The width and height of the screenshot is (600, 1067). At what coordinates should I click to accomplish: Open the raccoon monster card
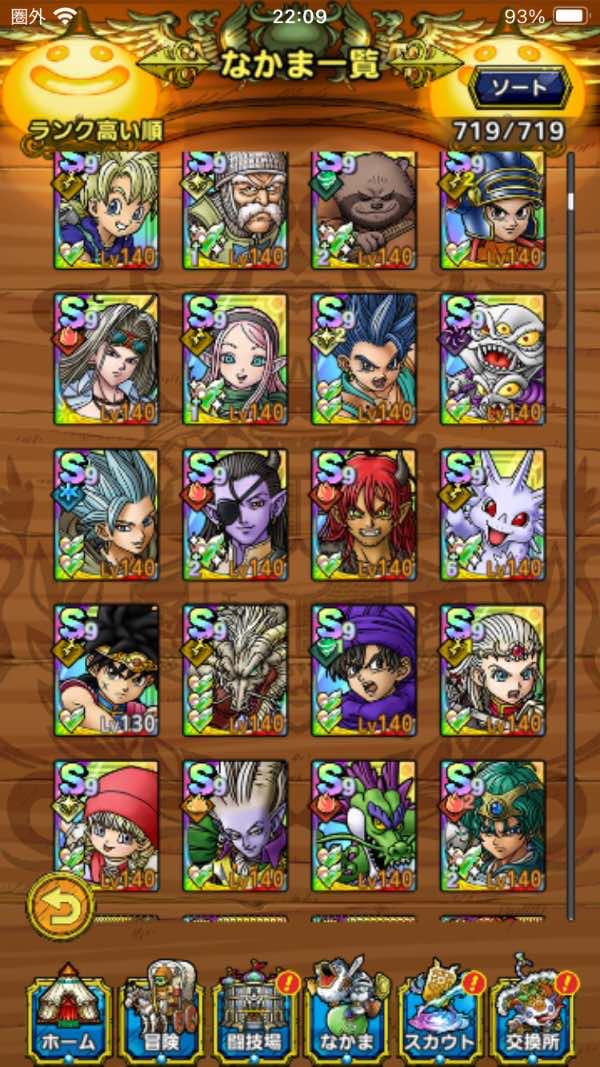[x=364, y=210]
